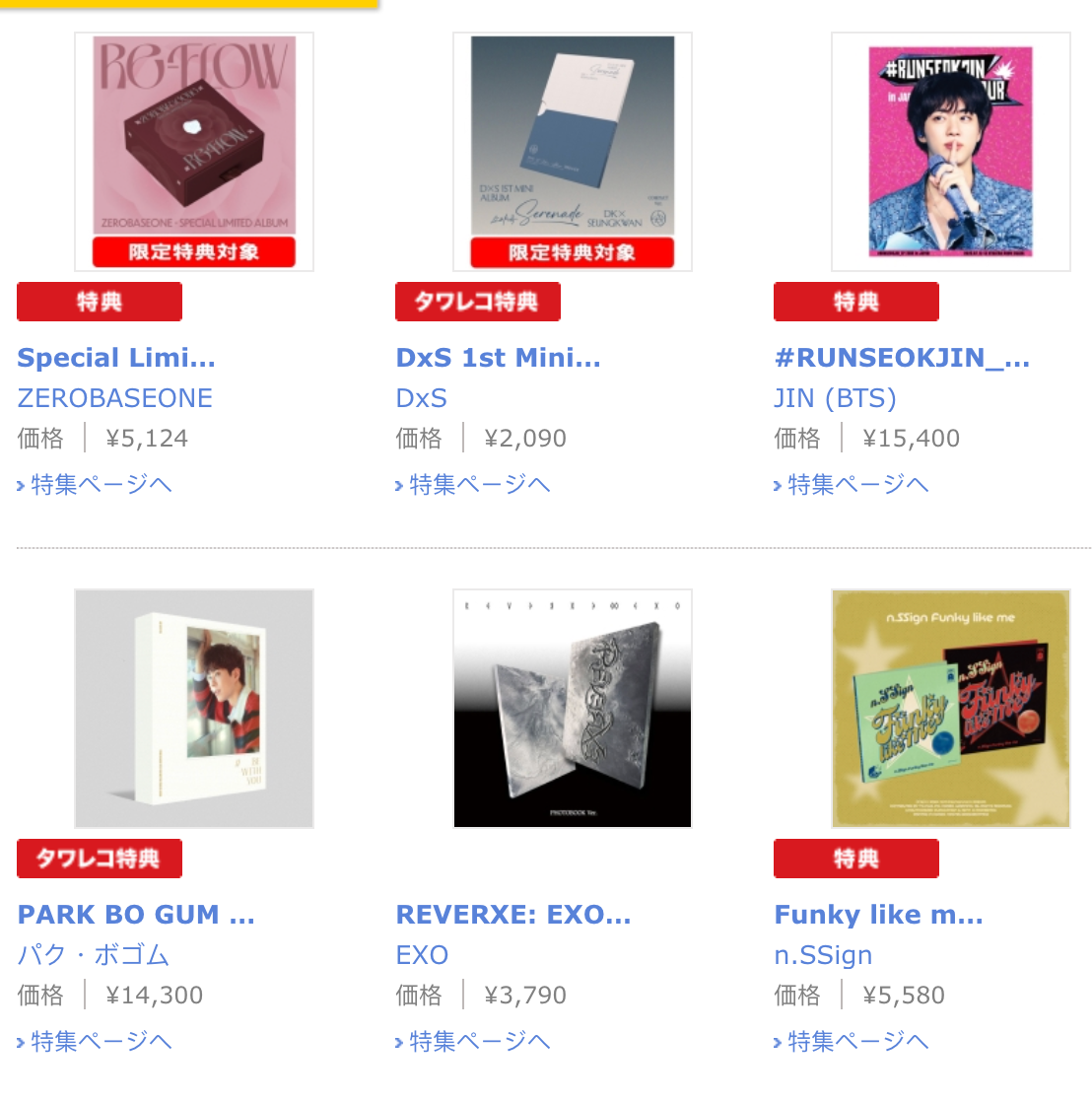Open #RUNSEOKJIN tour product image
Image resolution: width=1092 pixels, height=1102 pixels.
(x=951, y=151)
